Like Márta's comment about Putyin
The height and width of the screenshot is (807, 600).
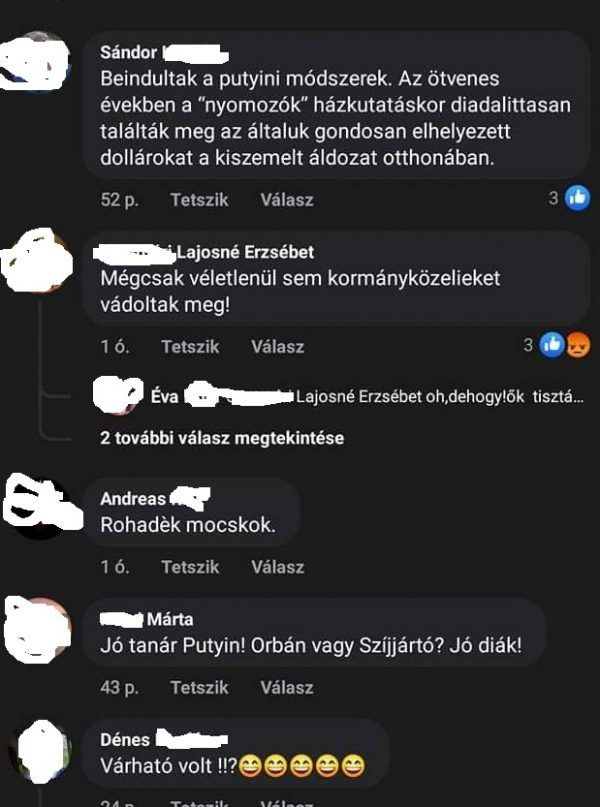click(199, 688)
